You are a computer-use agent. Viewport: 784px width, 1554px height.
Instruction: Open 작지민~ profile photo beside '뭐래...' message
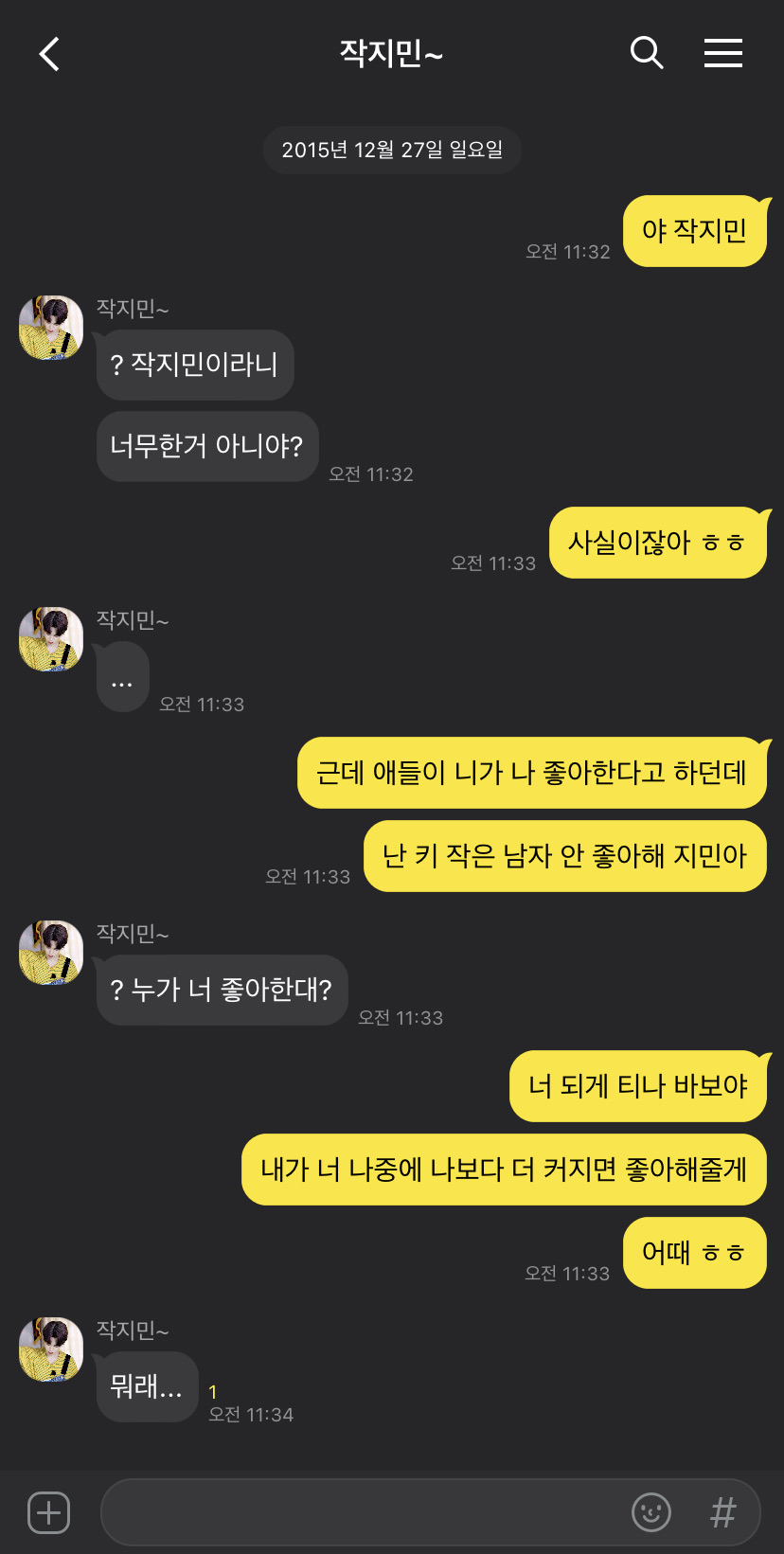(x=51, y=1349)
